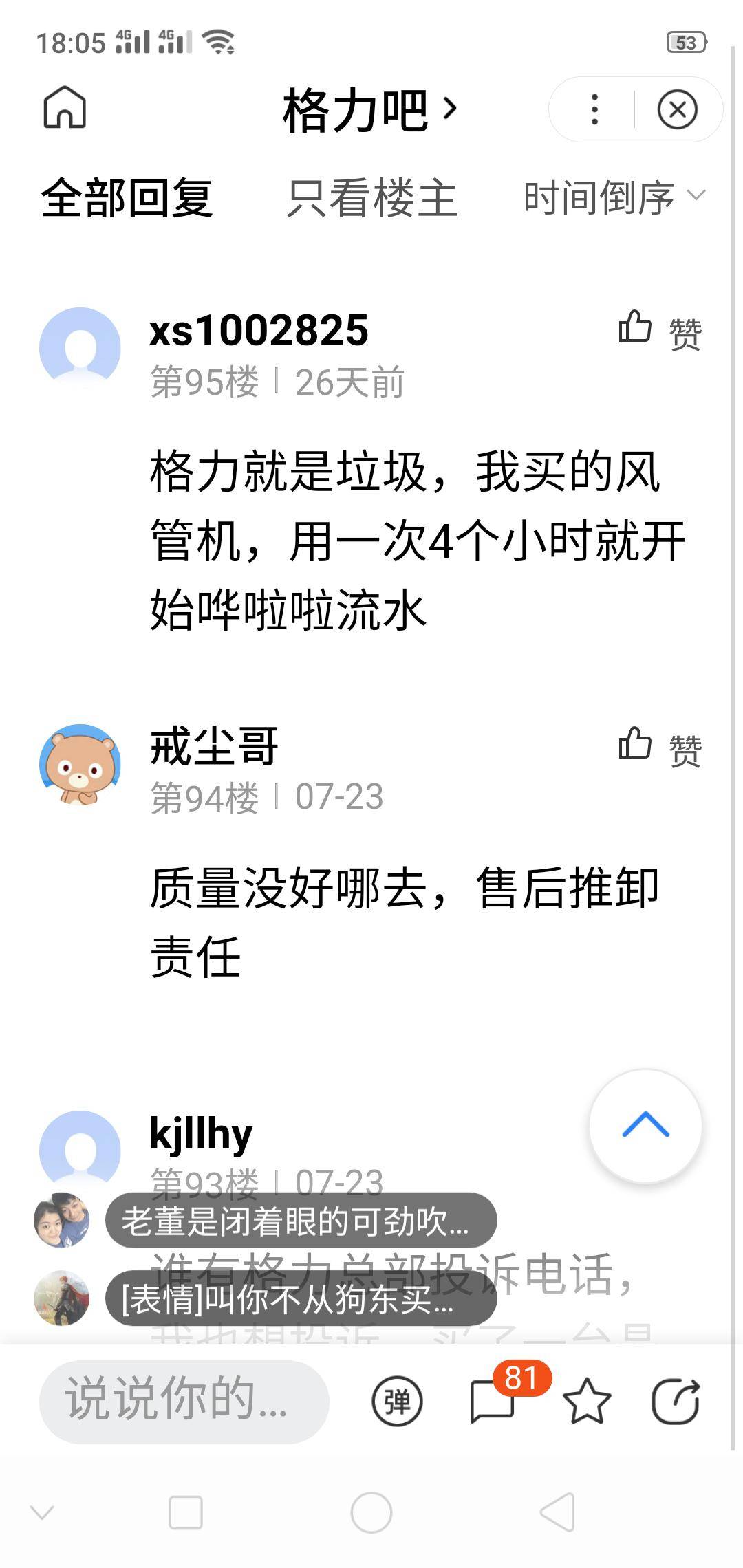Like 戒尘哥's reply

[x=659, y=746]
